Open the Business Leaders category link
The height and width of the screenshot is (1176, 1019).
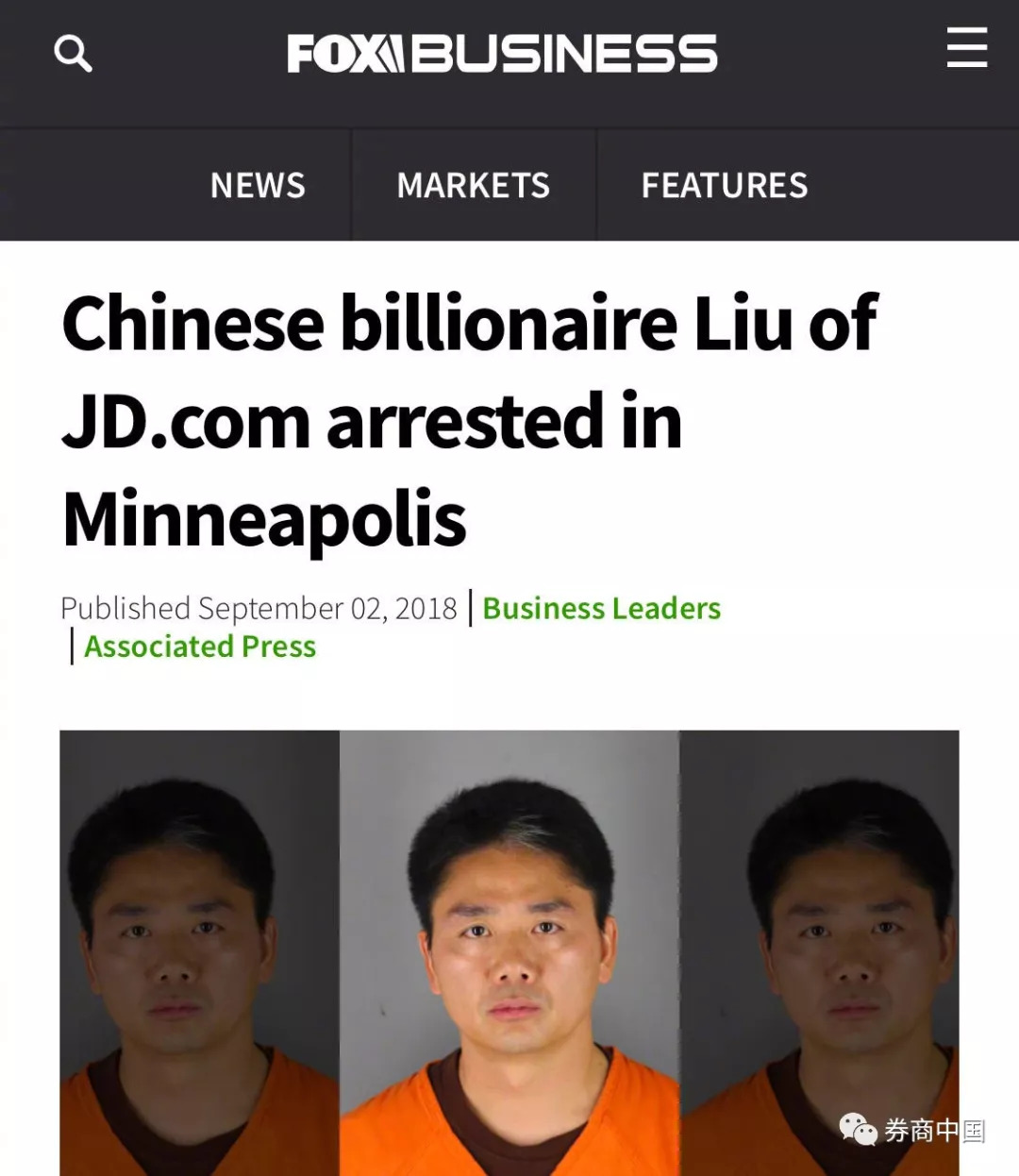coord(601,609)
